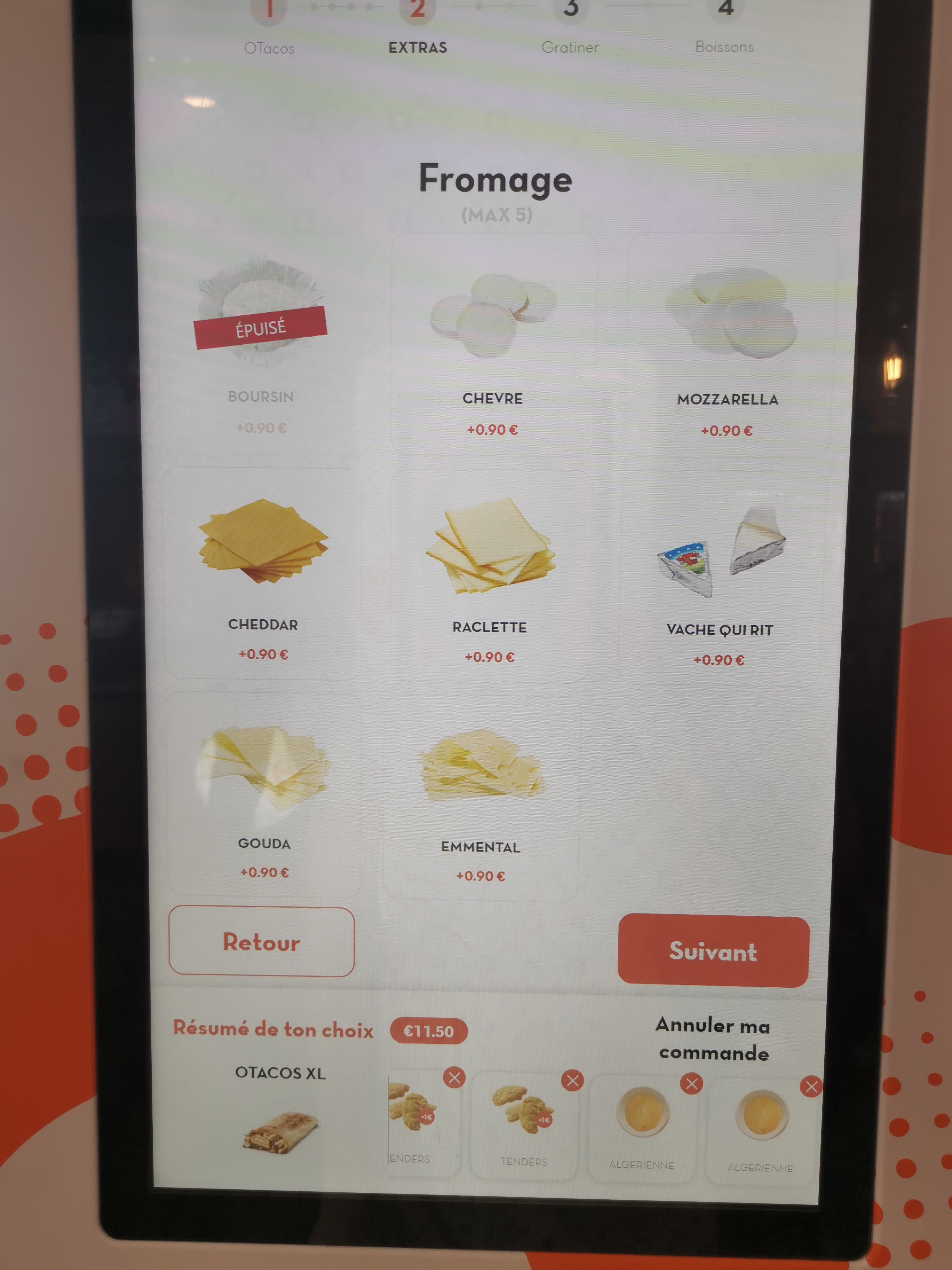Continue with the Suivant button
The image size is (952, 1270).
[x=713, y=951]
